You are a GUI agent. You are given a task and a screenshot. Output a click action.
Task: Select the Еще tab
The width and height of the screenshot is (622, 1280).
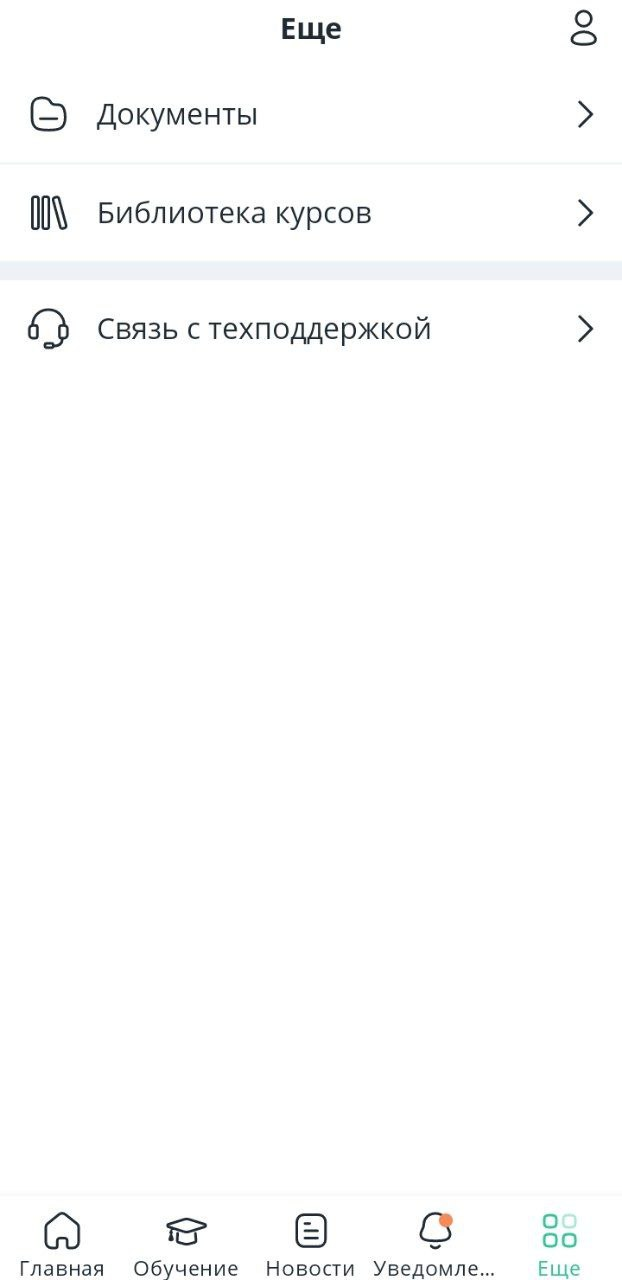click(x=559, y=1243)
